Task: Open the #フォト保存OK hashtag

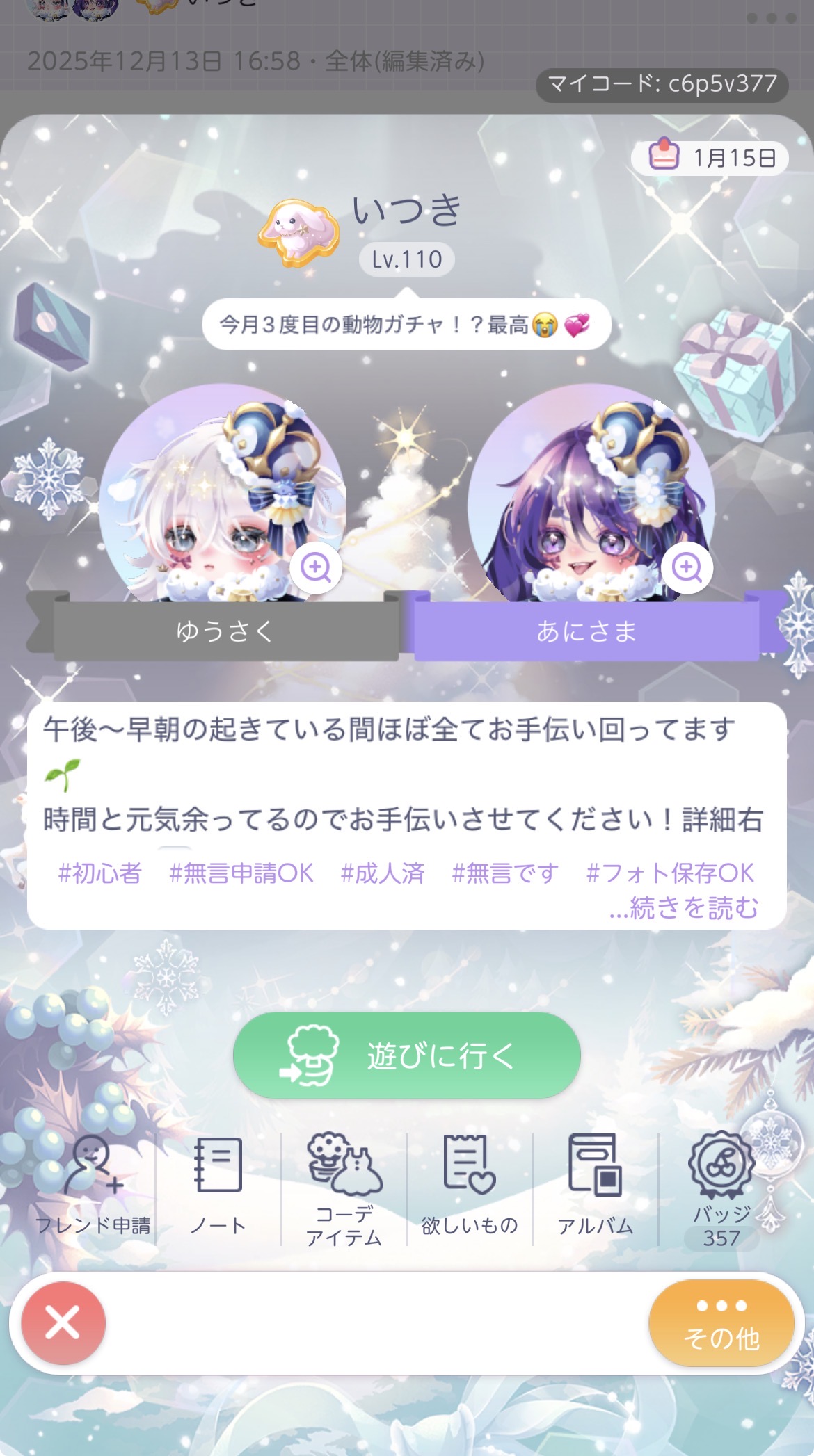Action: pyautogui.click(x=670, y=873)
